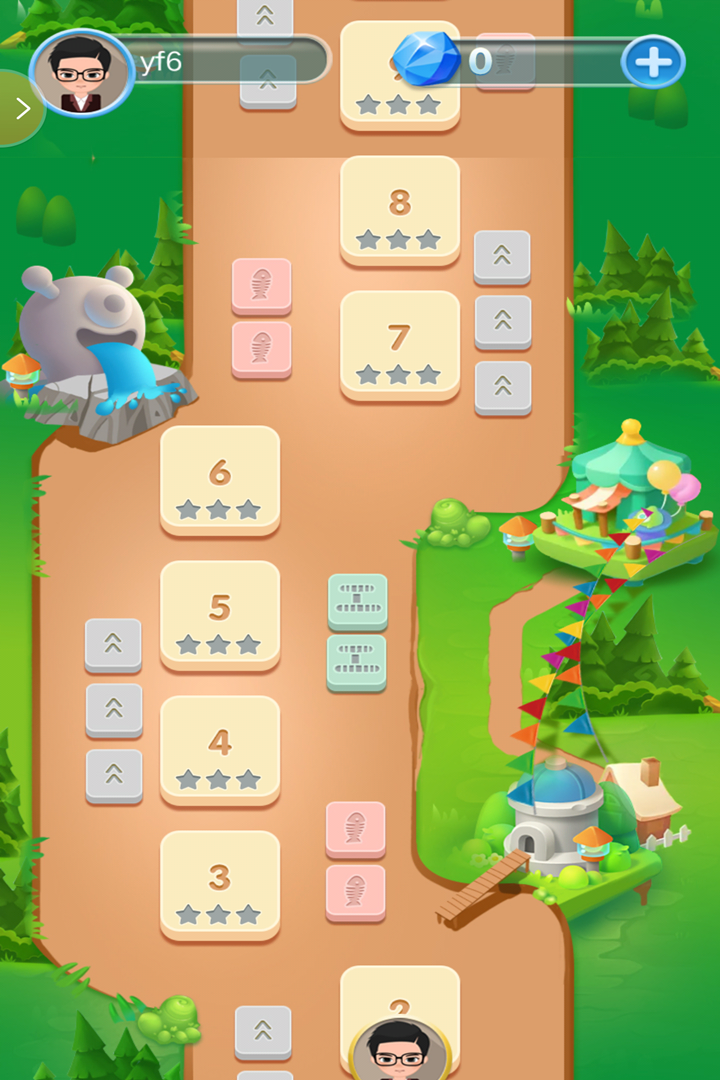Open the yf6 profile avatar
Image resolution: width=720 pixels, height=1080 pixels.
82,74
